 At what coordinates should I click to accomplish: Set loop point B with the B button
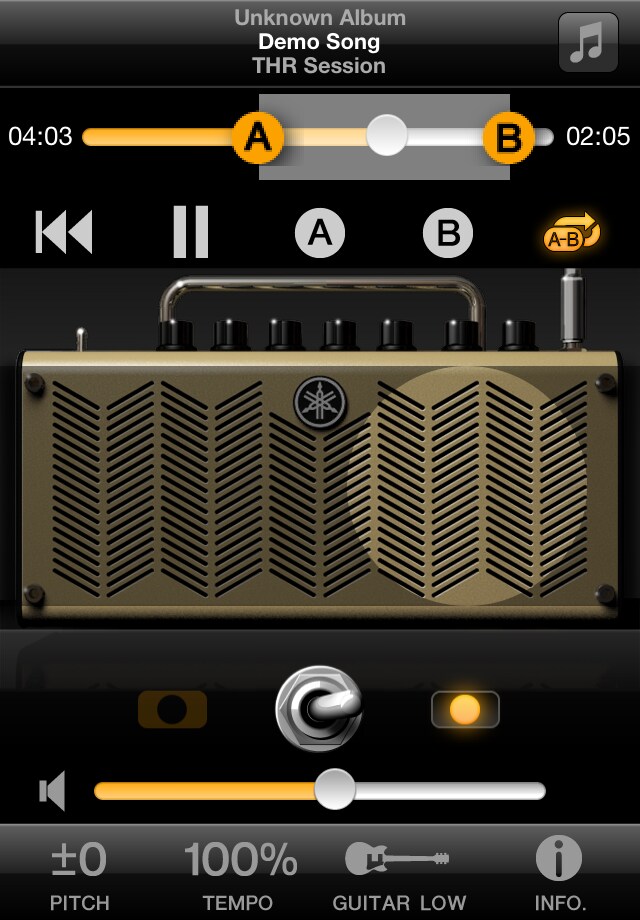(448, 233)
